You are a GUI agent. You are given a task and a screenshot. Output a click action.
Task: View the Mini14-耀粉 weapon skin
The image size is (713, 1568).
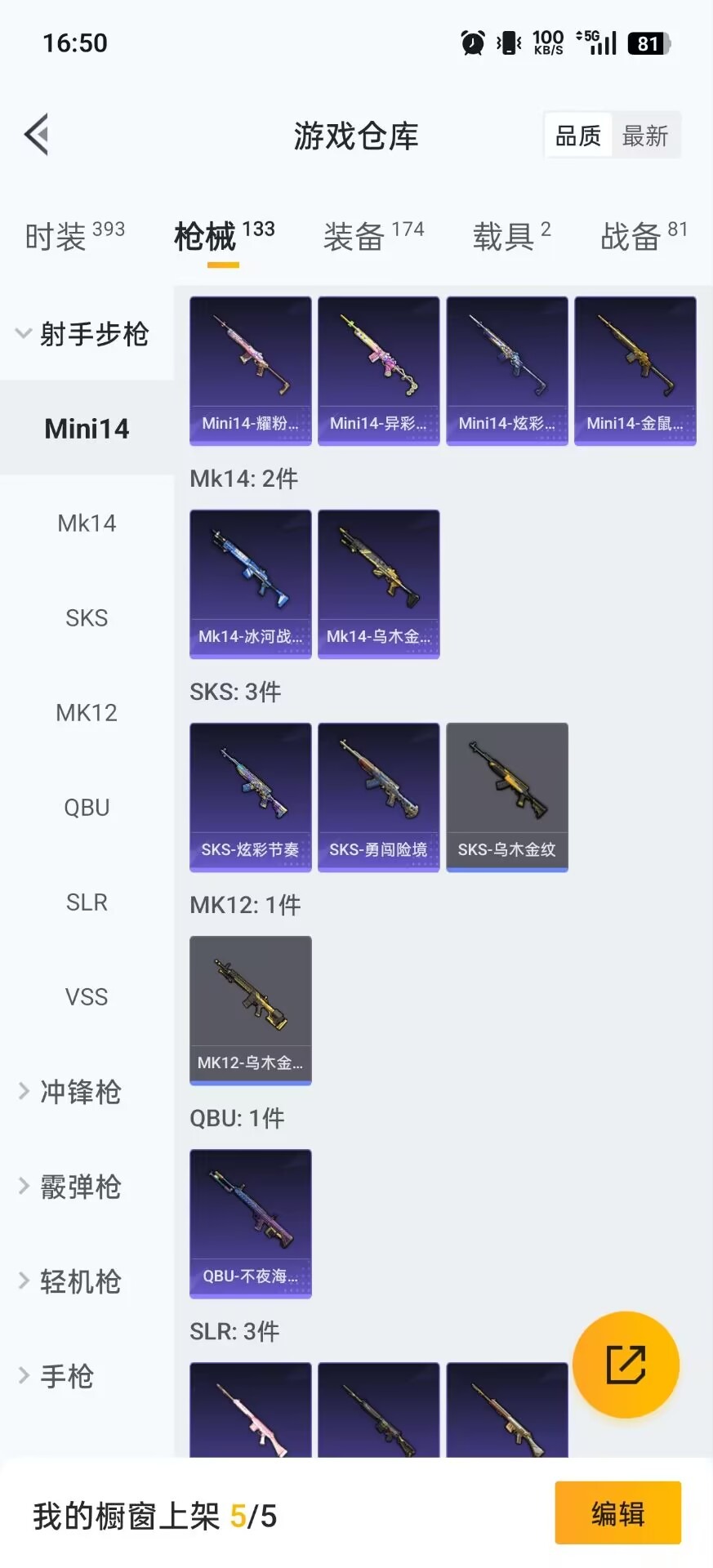[x=249, y=370]
